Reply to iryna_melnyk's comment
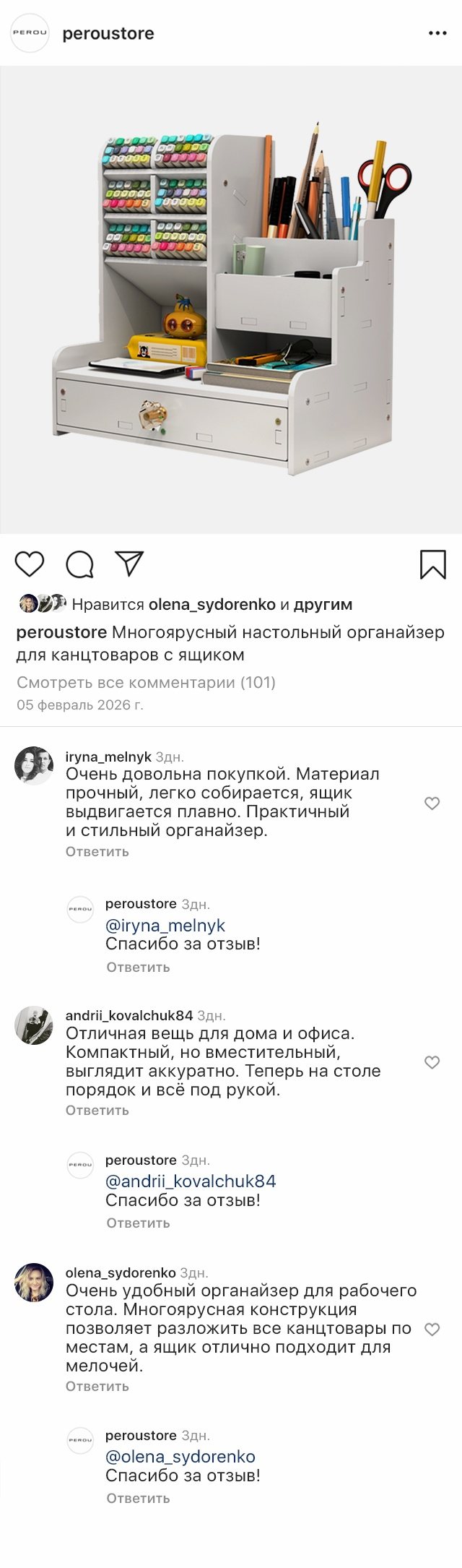This screenshot has height=1568, width=462. point(97,851)
